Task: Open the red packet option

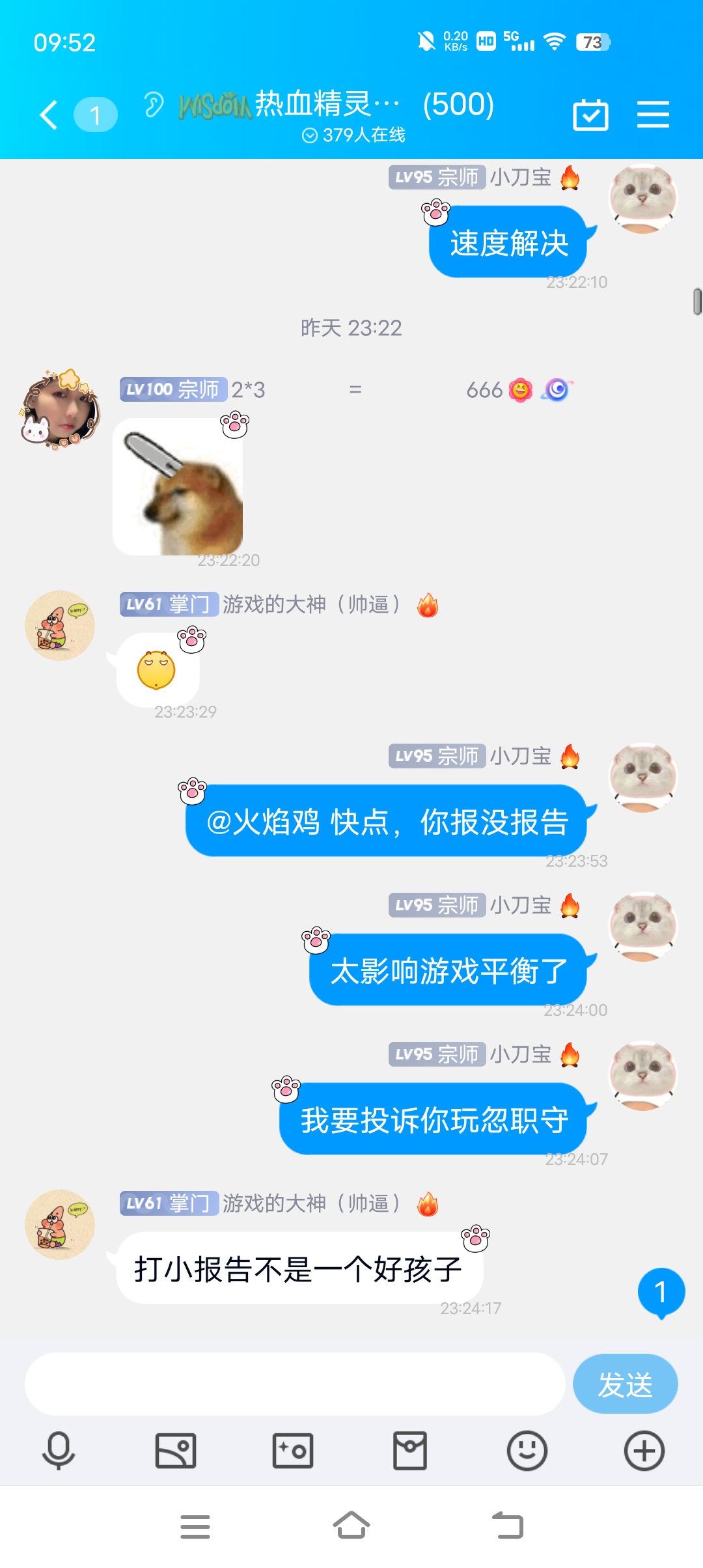Action: pos(410,1451)
